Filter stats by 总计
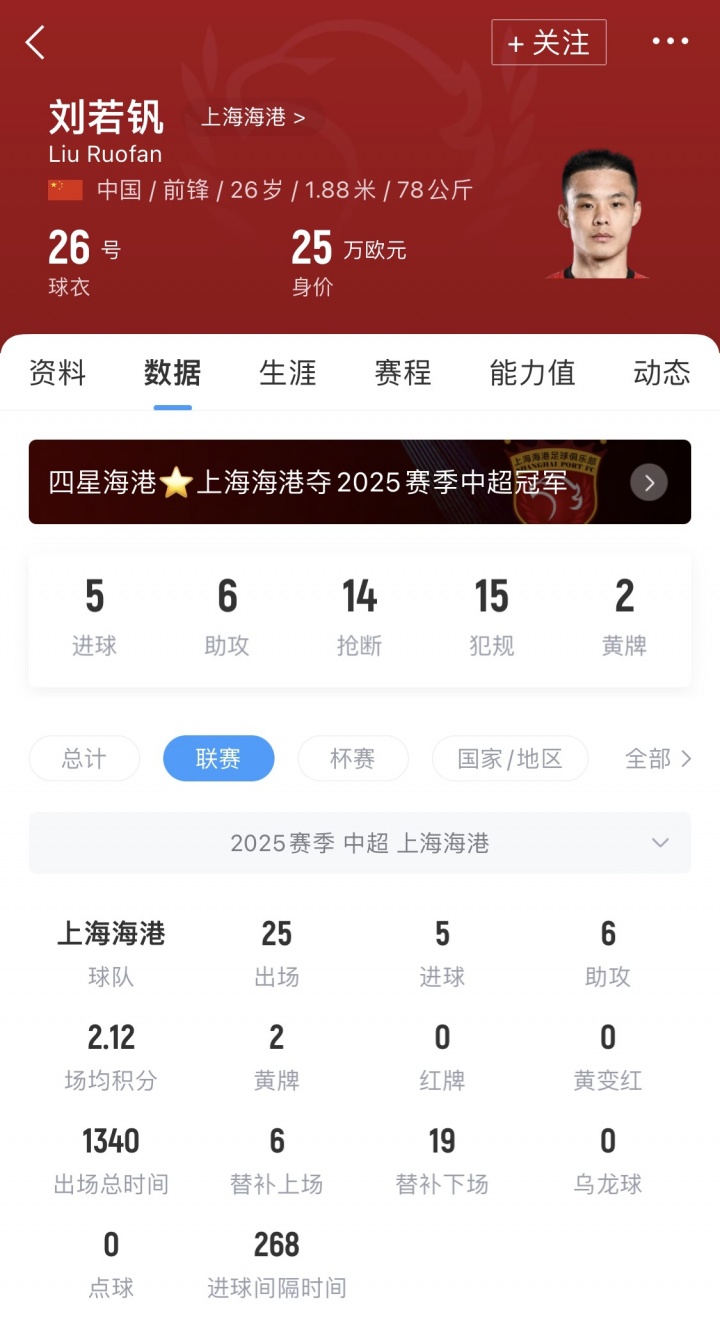 84,759
